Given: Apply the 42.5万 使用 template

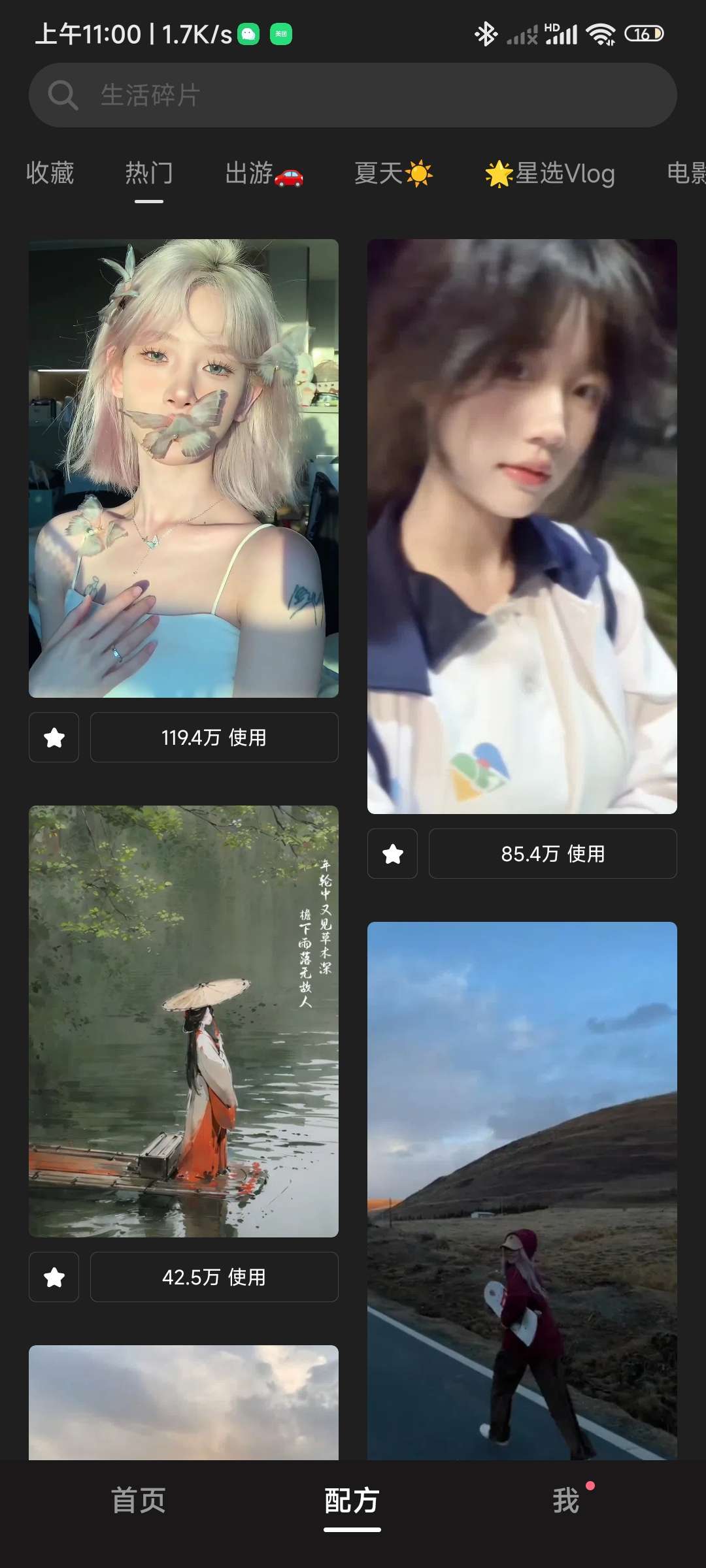Looking at the screenshot, I should point(214,1277).
